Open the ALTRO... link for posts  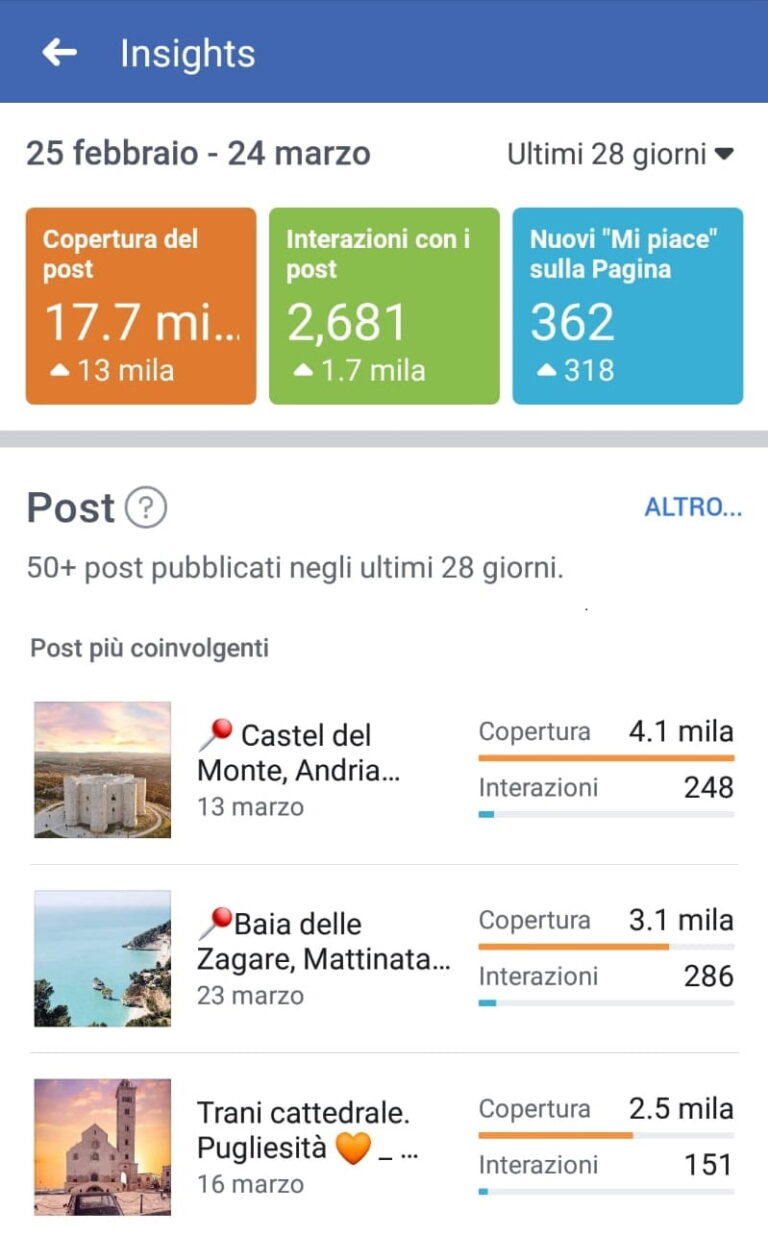[x=693, y=507]
